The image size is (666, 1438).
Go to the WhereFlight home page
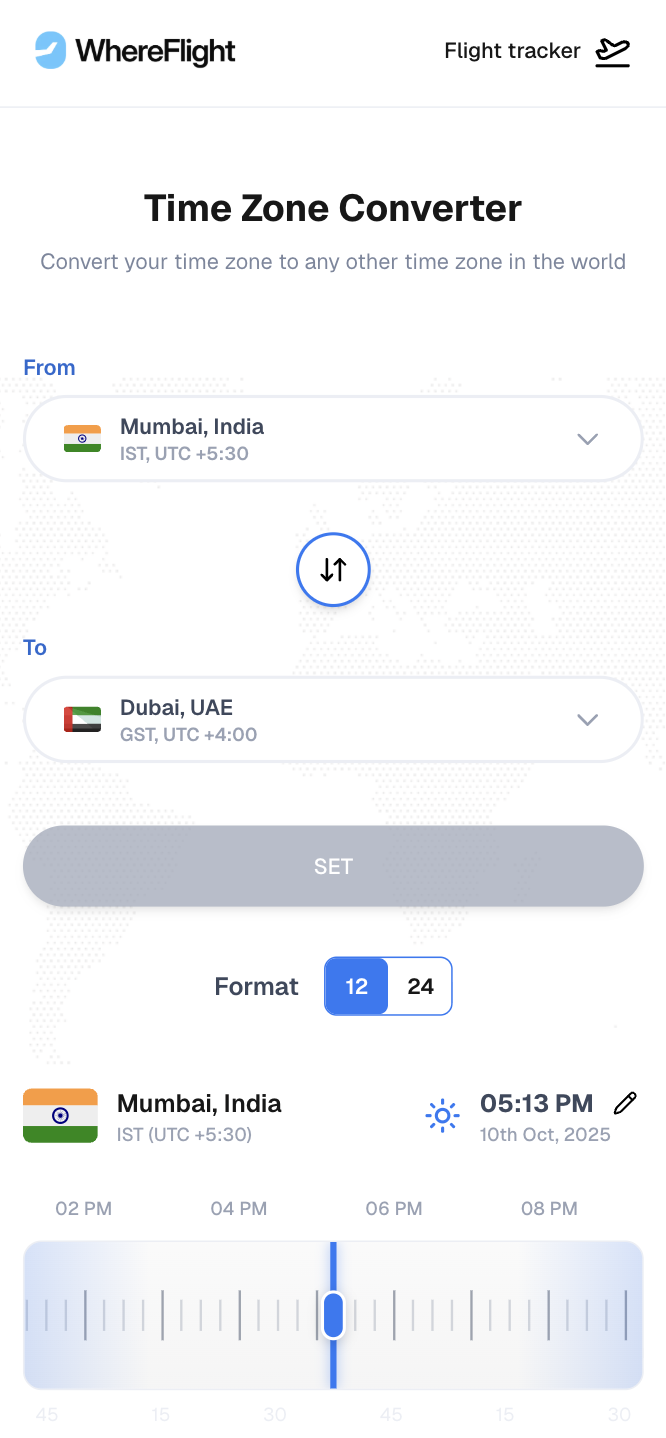point(135,50)
